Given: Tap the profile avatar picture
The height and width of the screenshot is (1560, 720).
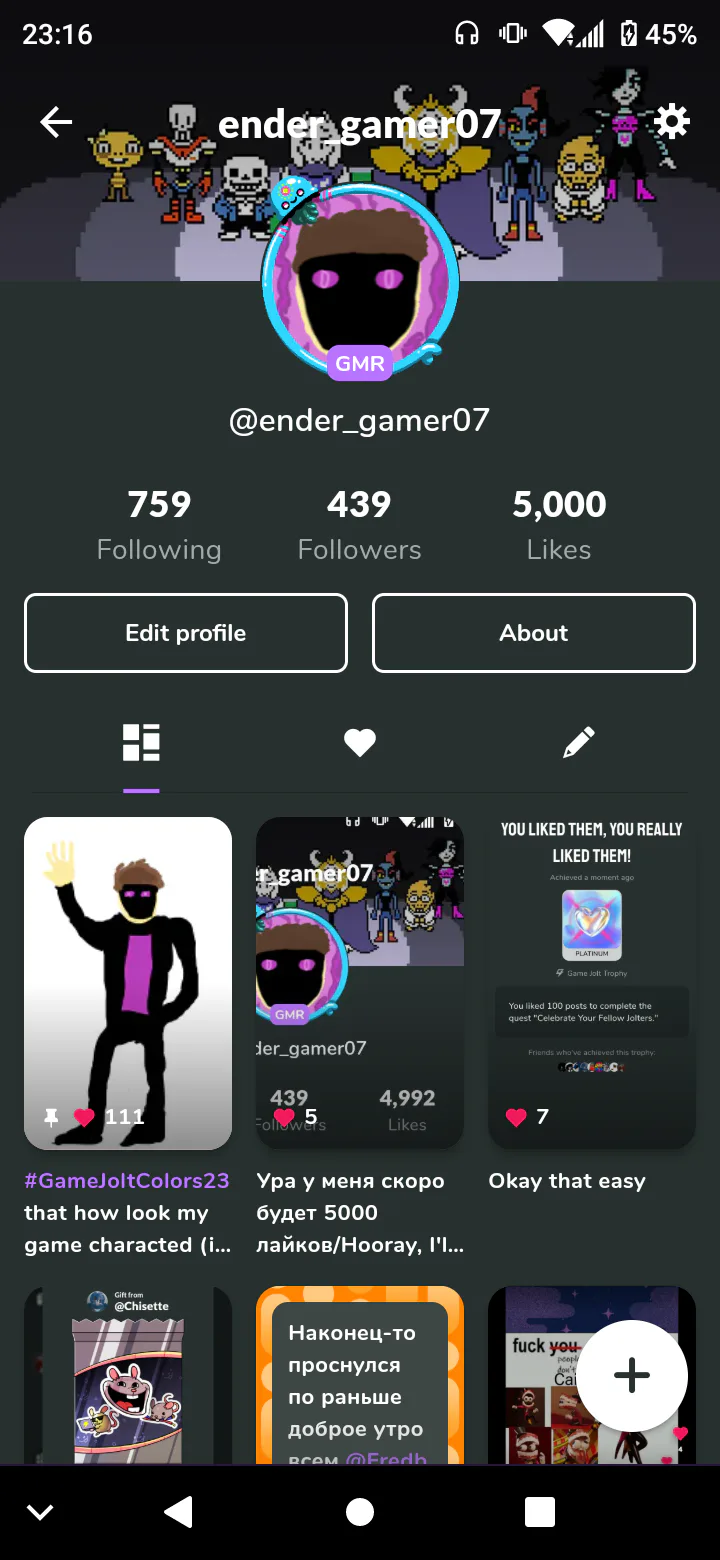Looking at the screenshot, I should click(x=359, y=282).
